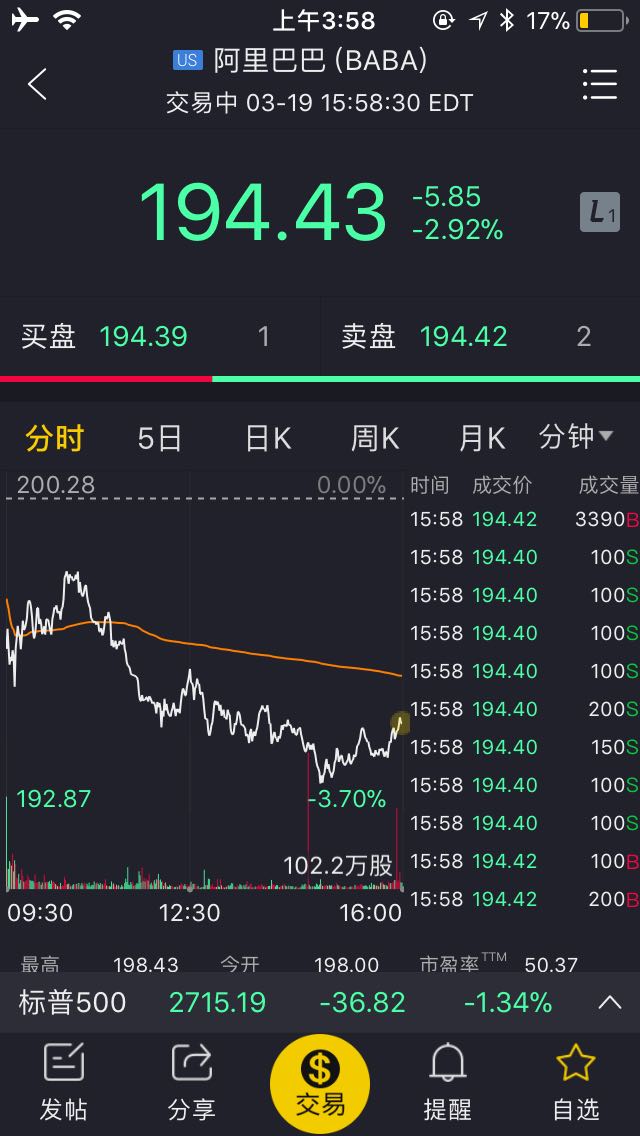Screen dimensions: 640x1136
Task: Tap the L1 quote level badge
Action: click(x=600, y=212)
